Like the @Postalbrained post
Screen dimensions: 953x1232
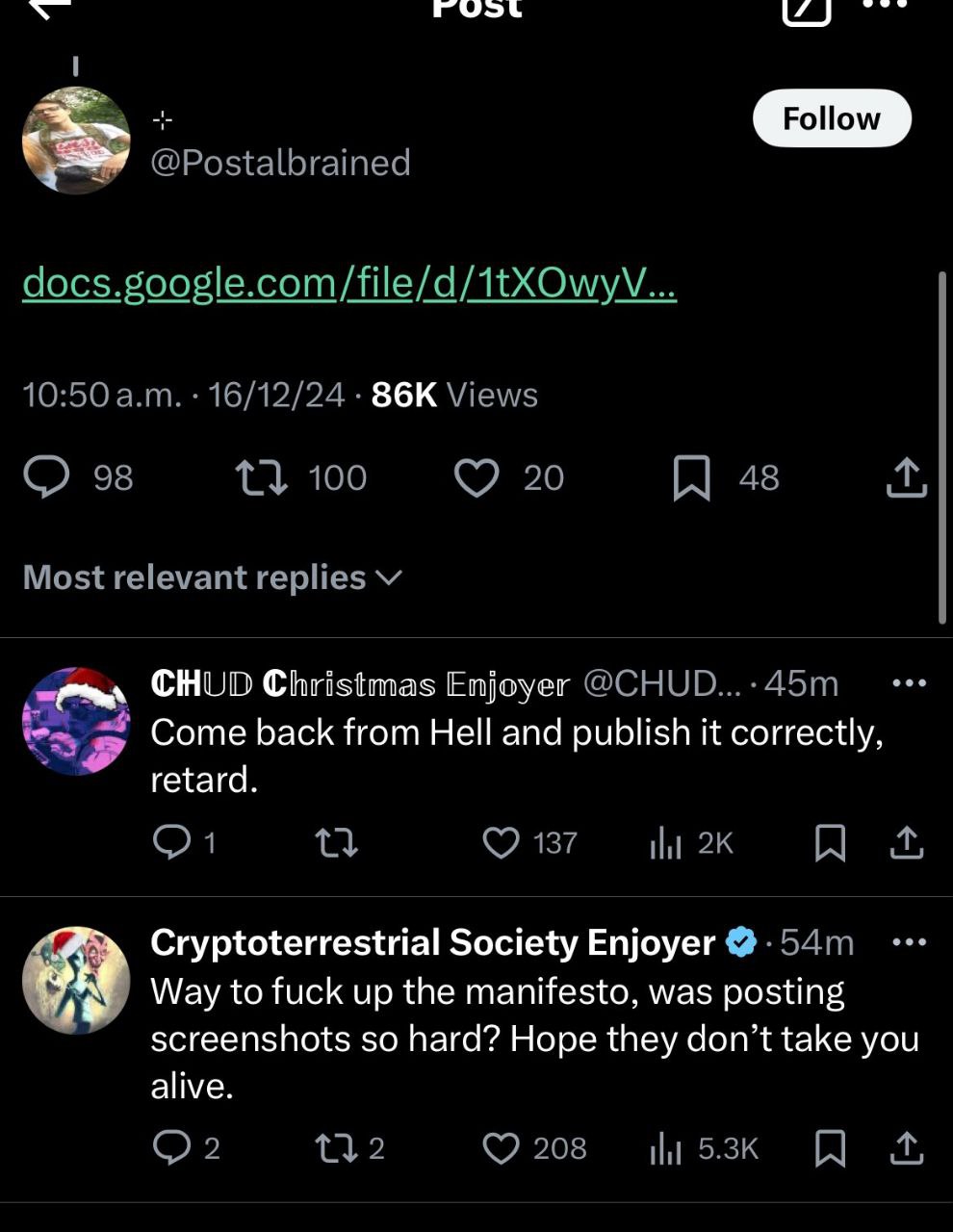[476, 477]
